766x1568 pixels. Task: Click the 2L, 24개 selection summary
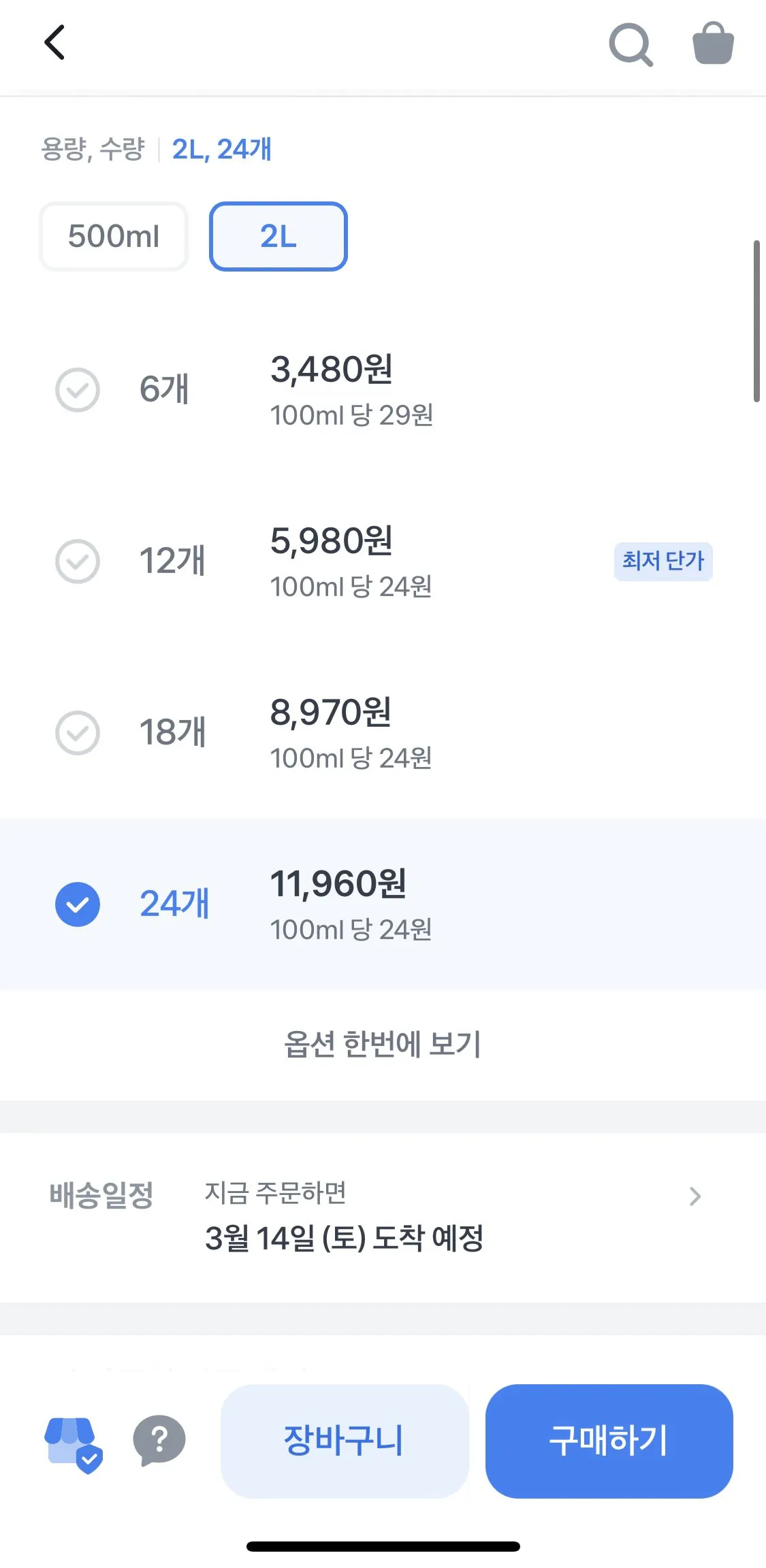click(221, 150)
